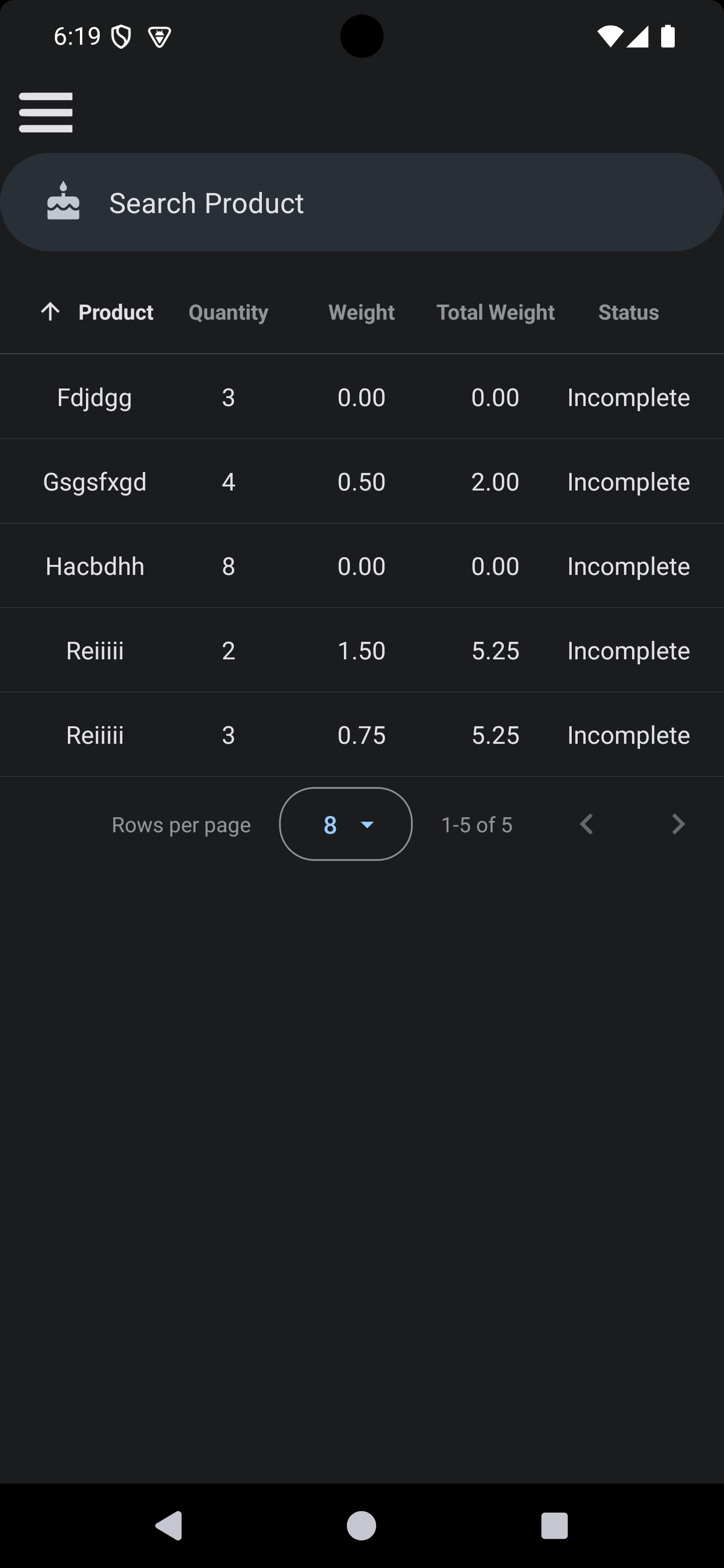Image resolution: width=724 pixels, height=1568 pixels.
Task: Focus the Search Product field
Action: [x=361, y=203]
